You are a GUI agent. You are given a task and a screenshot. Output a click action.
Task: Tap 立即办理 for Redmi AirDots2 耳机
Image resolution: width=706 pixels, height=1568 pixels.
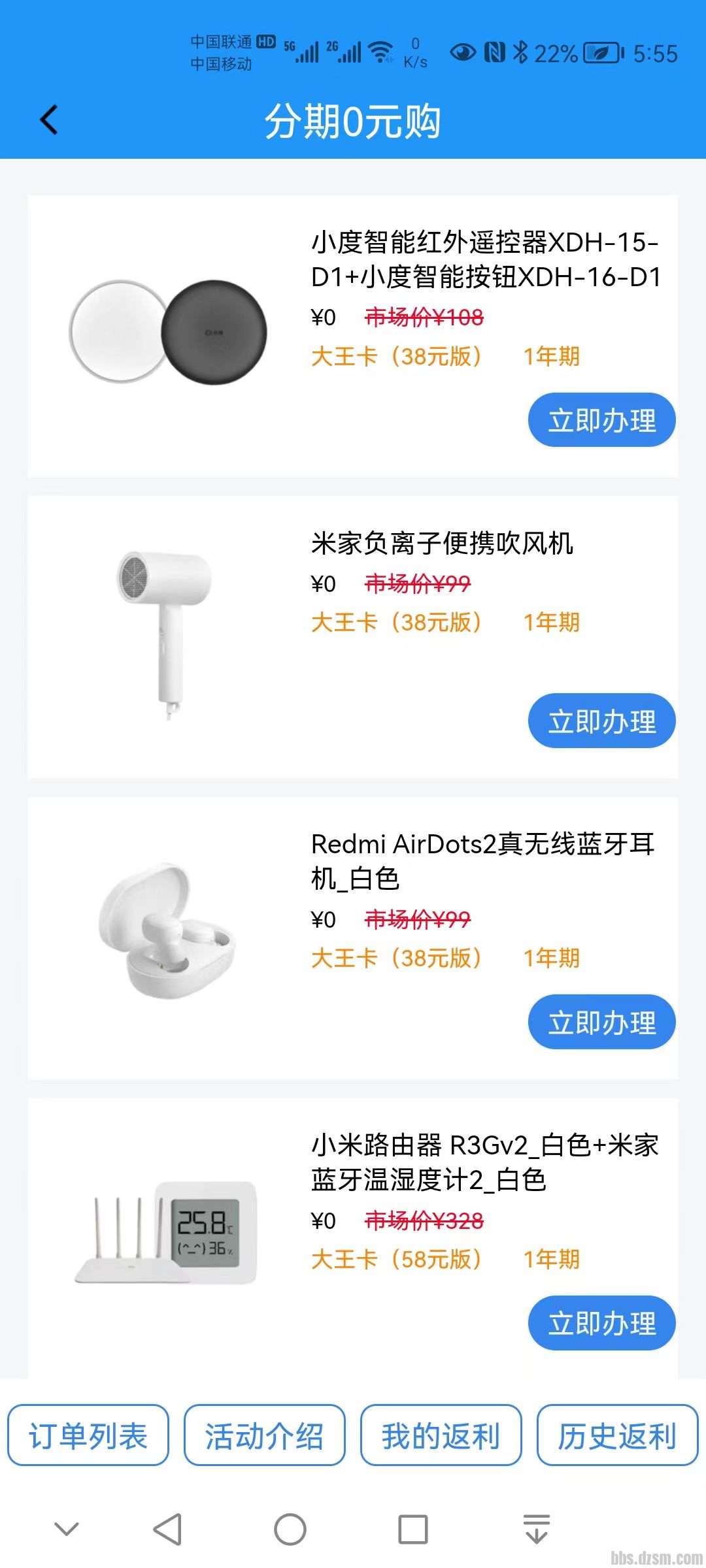point(601,1022)
